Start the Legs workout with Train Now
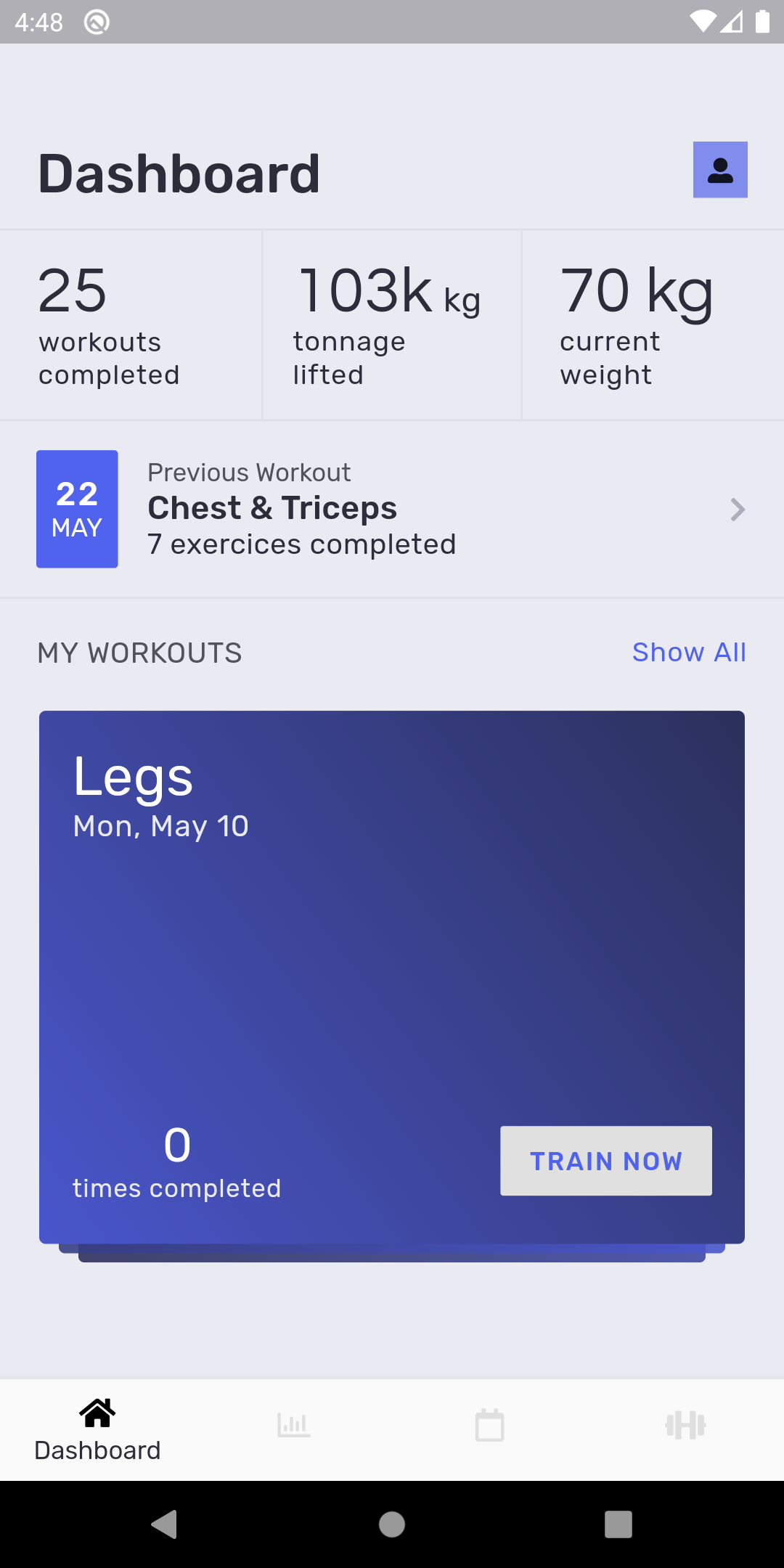This screenshot has width=784, height=1568. point(606,1161)
